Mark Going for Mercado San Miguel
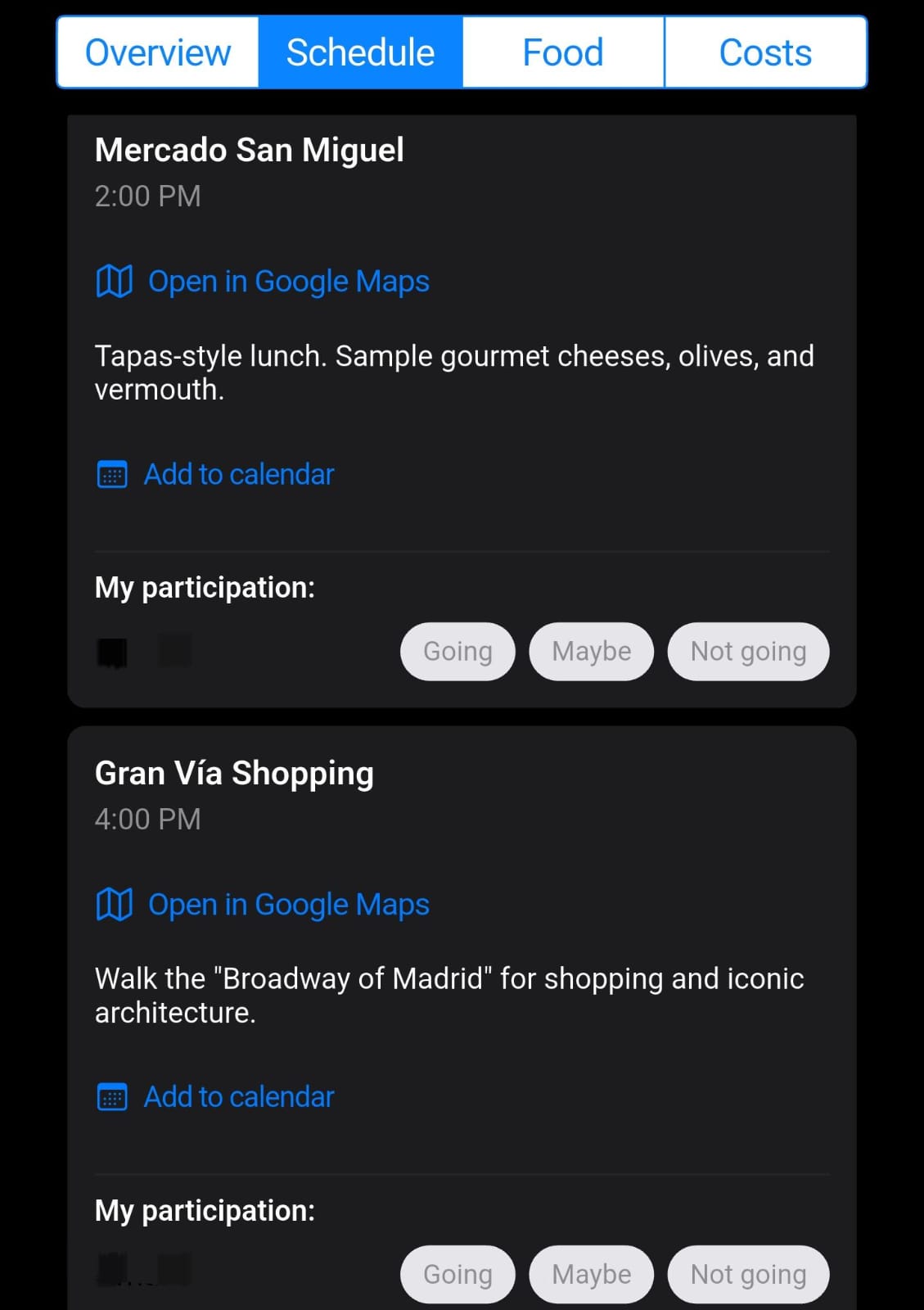924x1310 pixels. (x=457, y=651)
